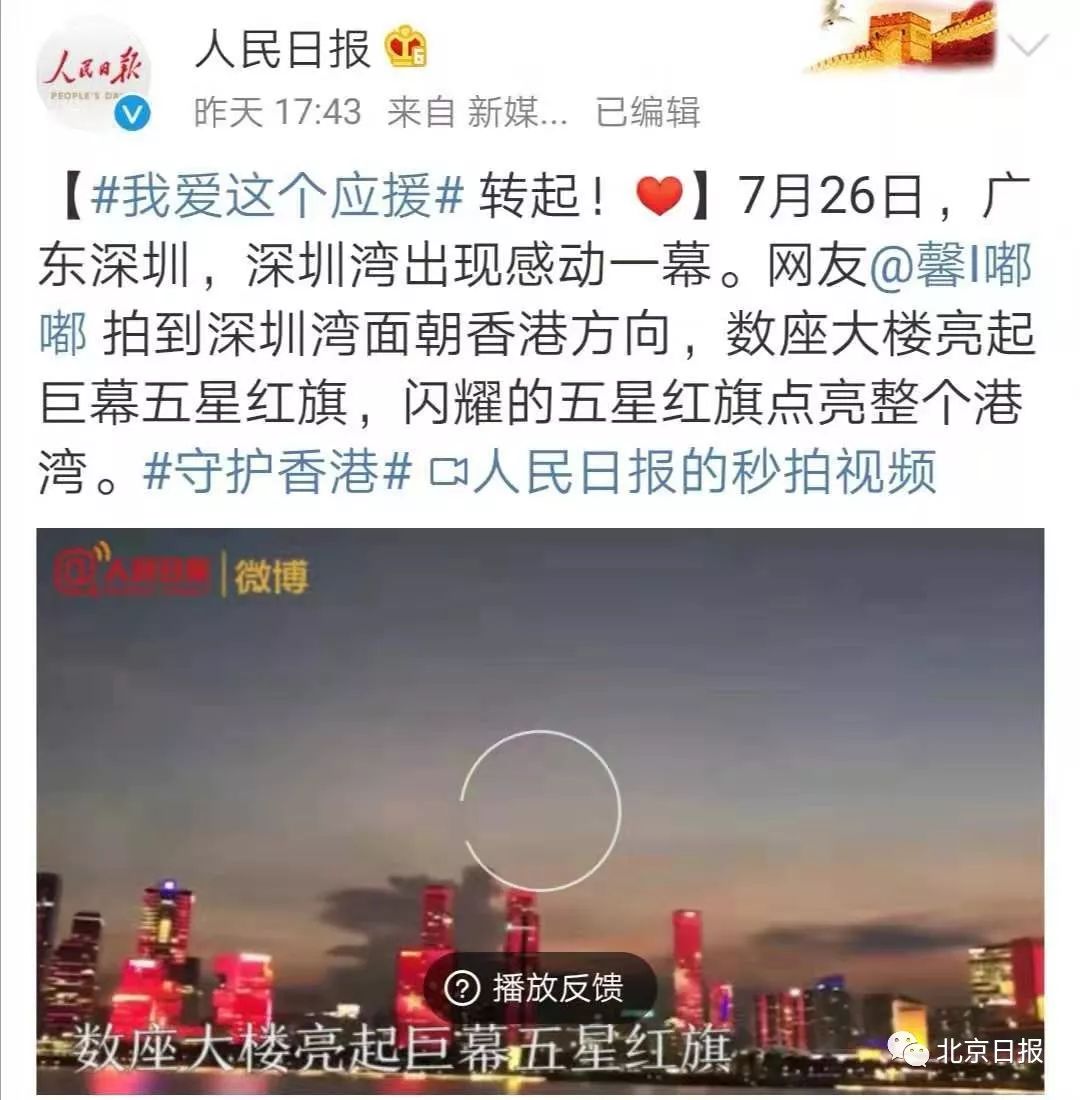Open hashtag #守护香港#
Image resolution: width=1080 pixels, height=1100 pixels.
pos(277,471)
